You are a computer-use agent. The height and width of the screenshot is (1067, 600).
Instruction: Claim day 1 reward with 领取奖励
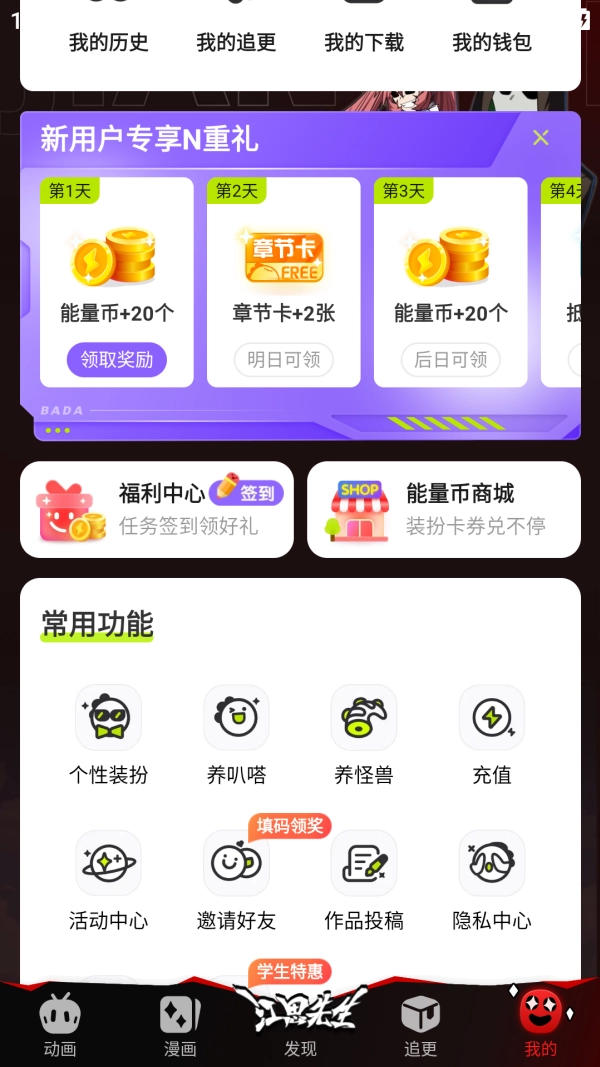click(117, 360)
